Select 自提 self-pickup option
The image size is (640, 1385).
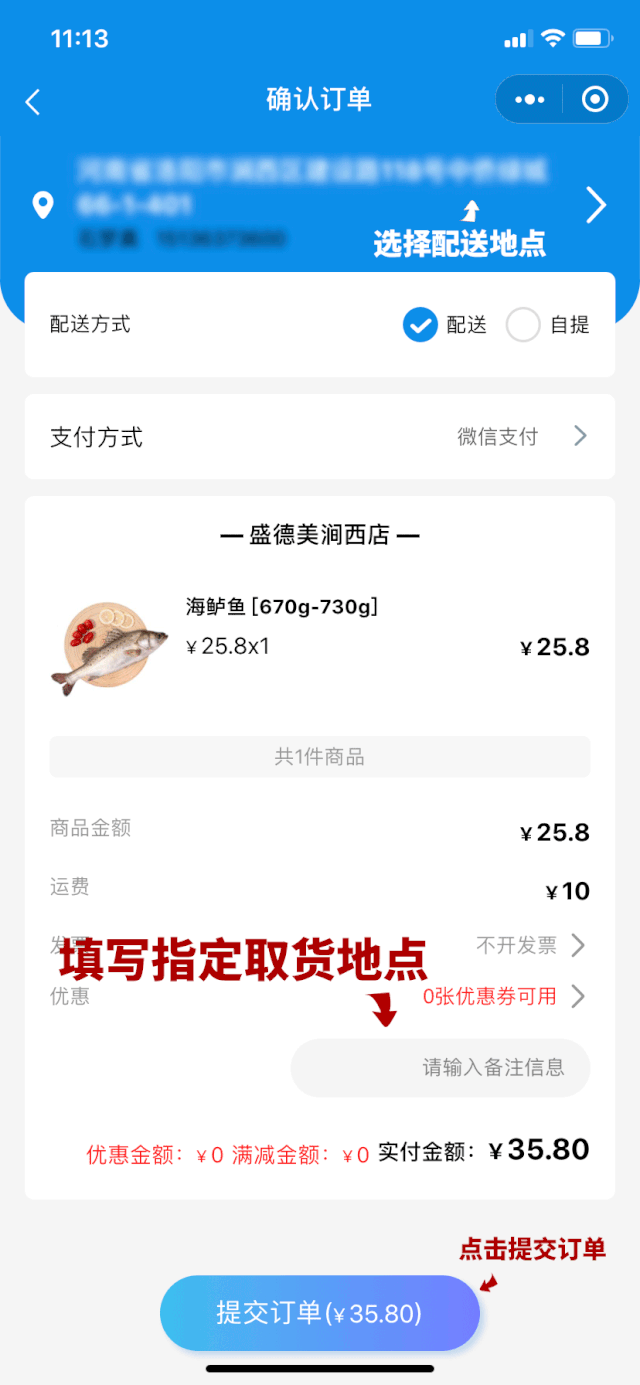tap(523, 325)
